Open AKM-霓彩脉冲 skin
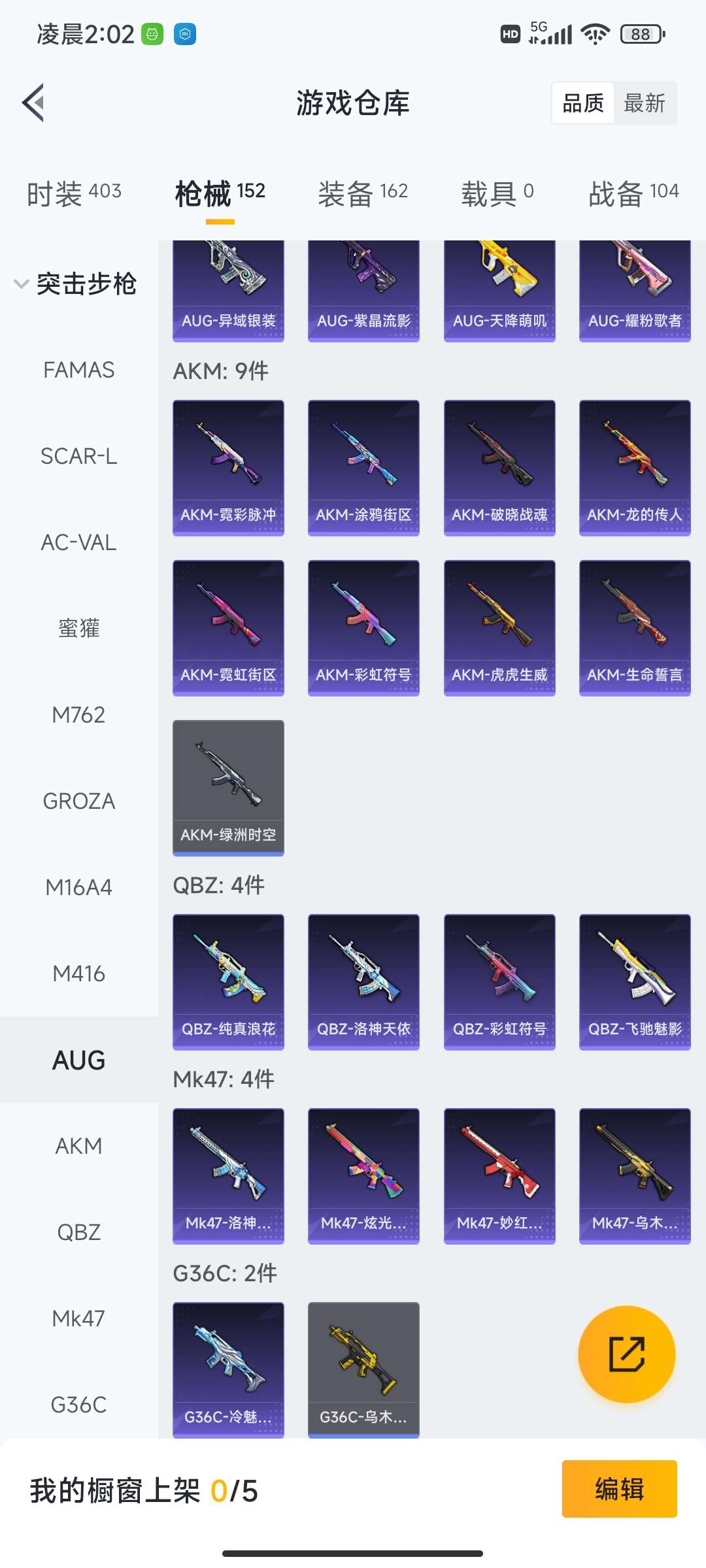The height and width of the screenshot is (1568, 706). [x=228, y=467]
